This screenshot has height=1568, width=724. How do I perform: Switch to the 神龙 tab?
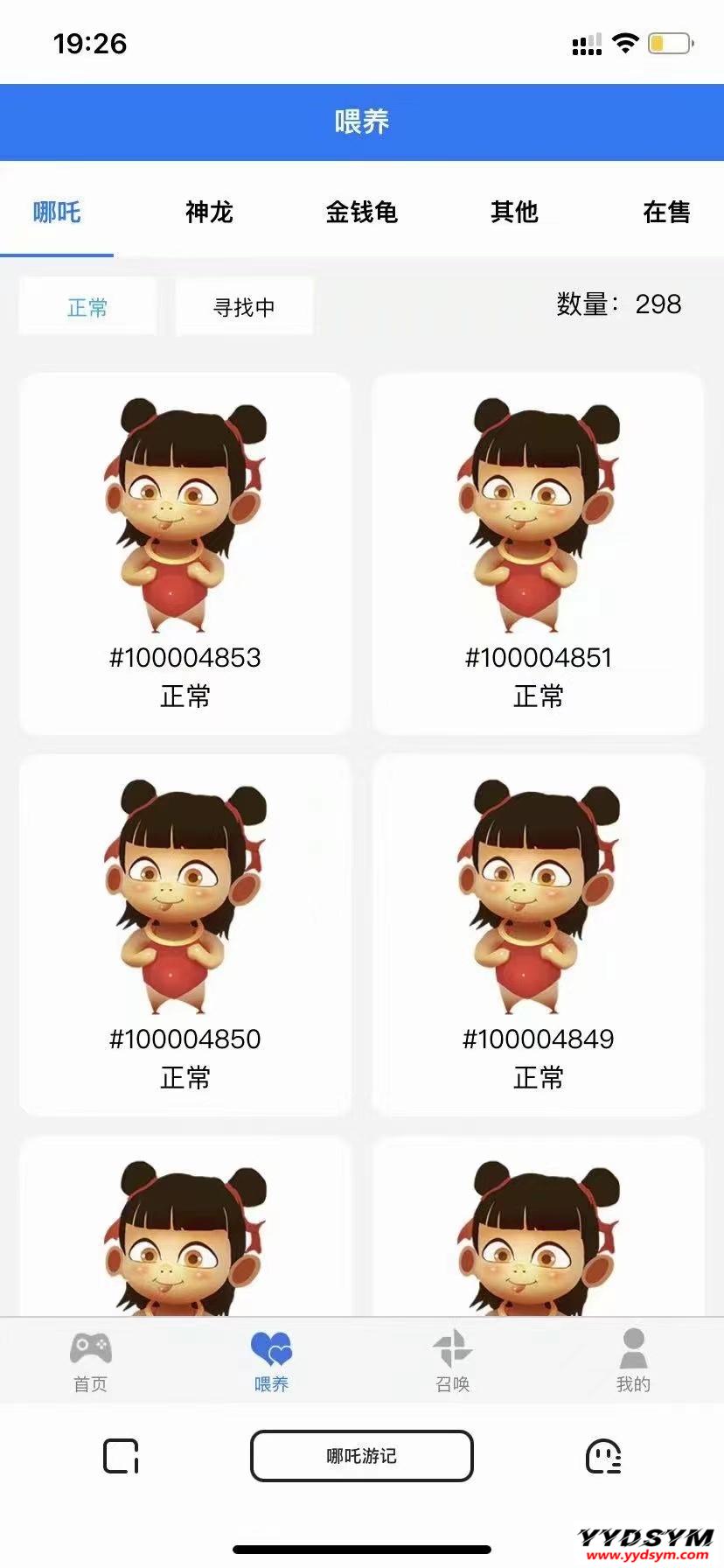pos(209,212)
